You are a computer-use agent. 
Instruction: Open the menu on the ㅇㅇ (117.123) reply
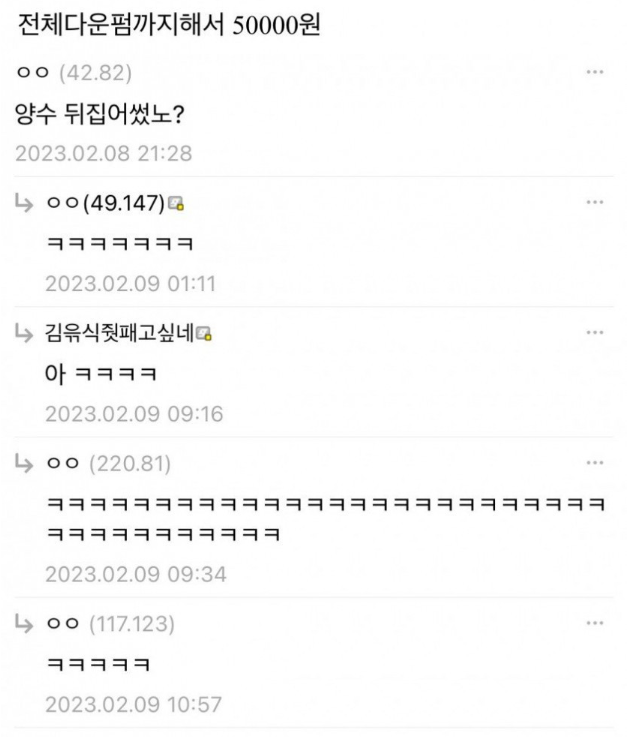tap(596, 624)
